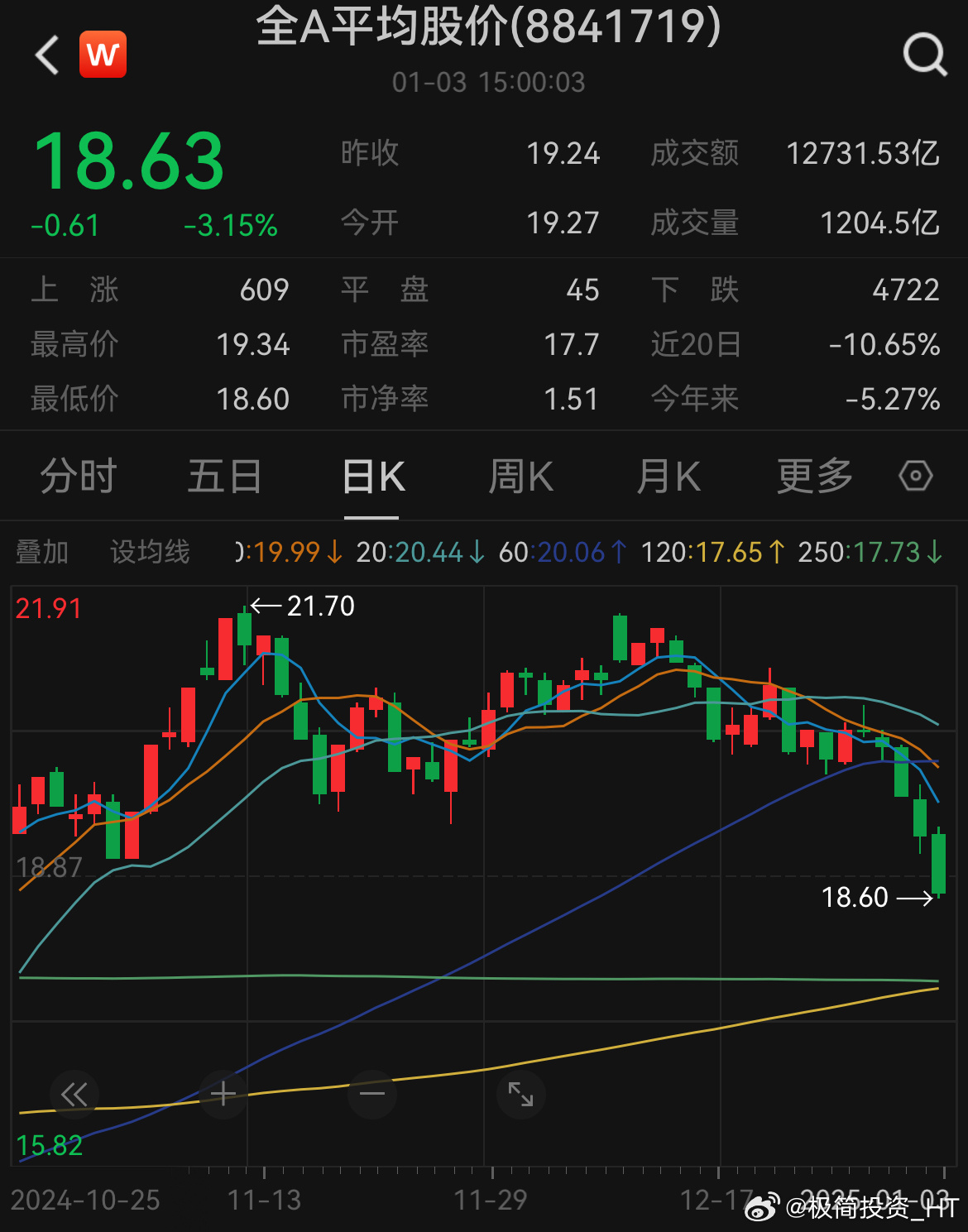Open the 更多 chart period options

tap(814, 477)
